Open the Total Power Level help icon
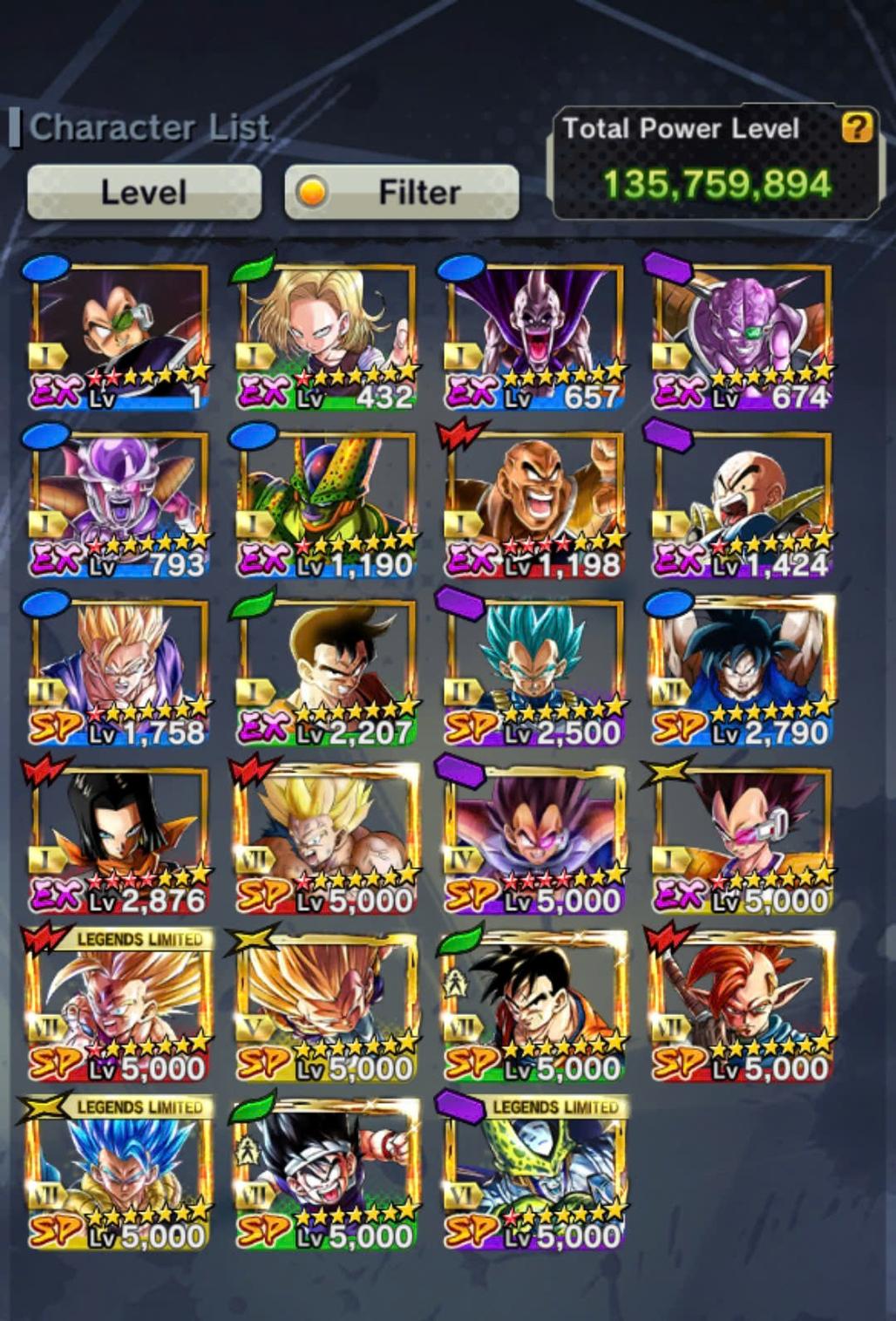Image resolution: width=896 pixels, height=1321 pixels. pyautogui.click(x=856, y=128)
